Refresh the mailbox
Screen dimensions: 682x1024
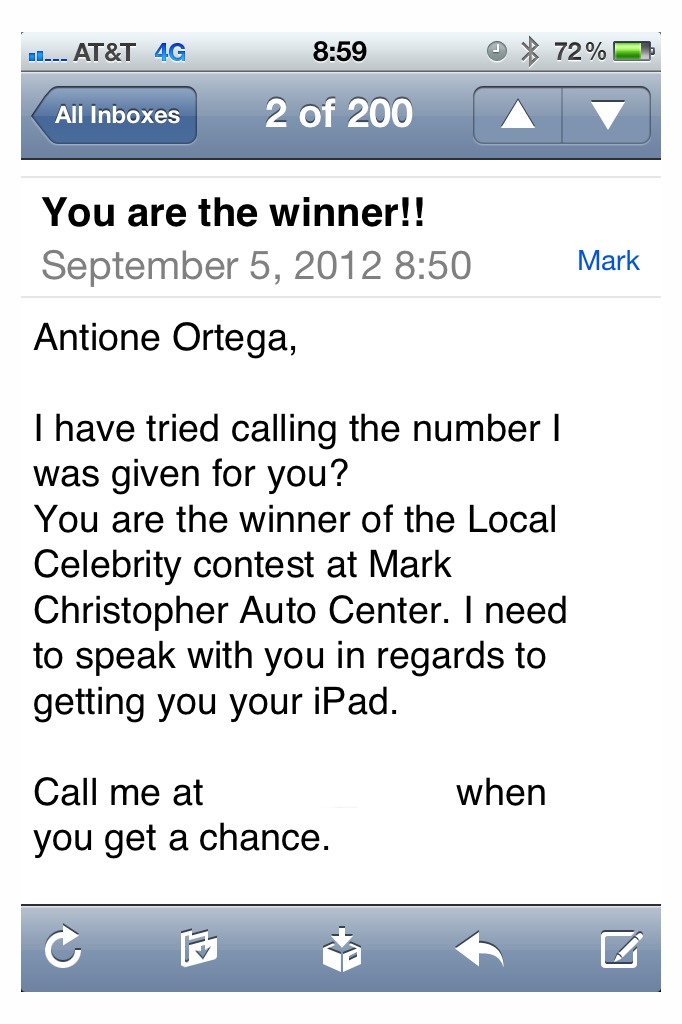click(64, 948)
